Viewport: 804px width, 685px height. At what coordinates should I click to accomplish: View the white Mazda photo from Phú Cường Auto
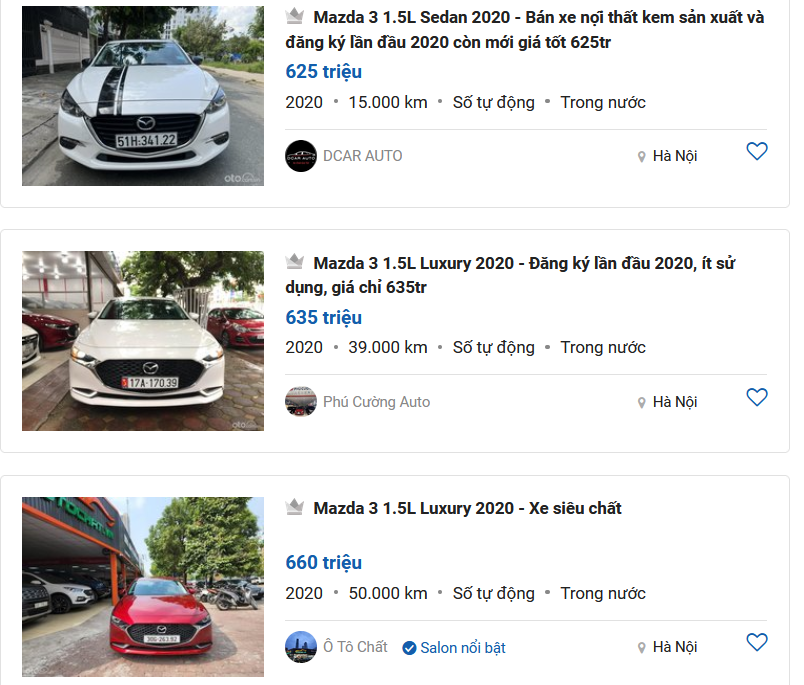click(143, 341)
